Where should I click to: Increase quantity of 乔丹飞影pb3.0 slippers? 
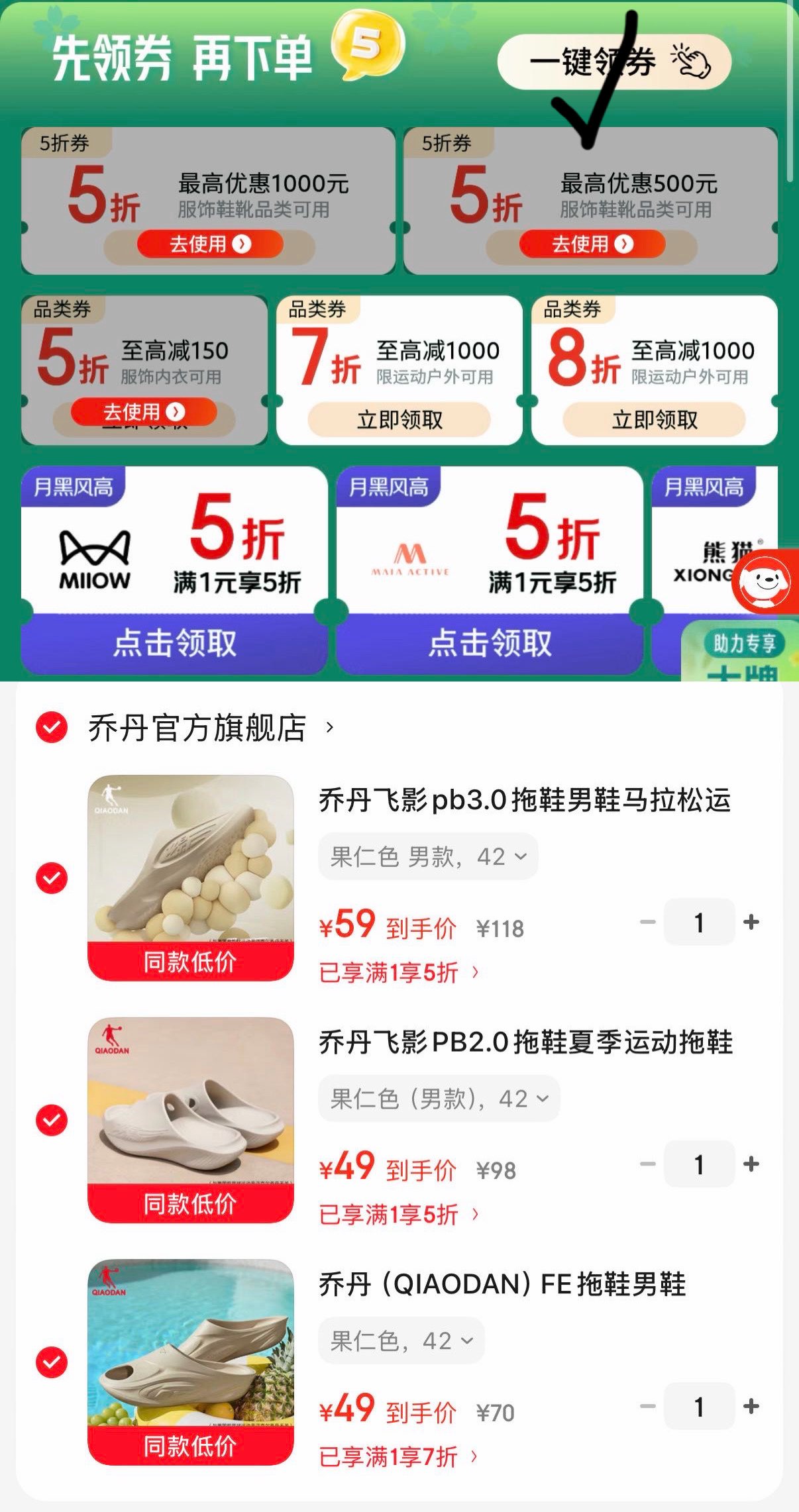(x=751, y=922)
